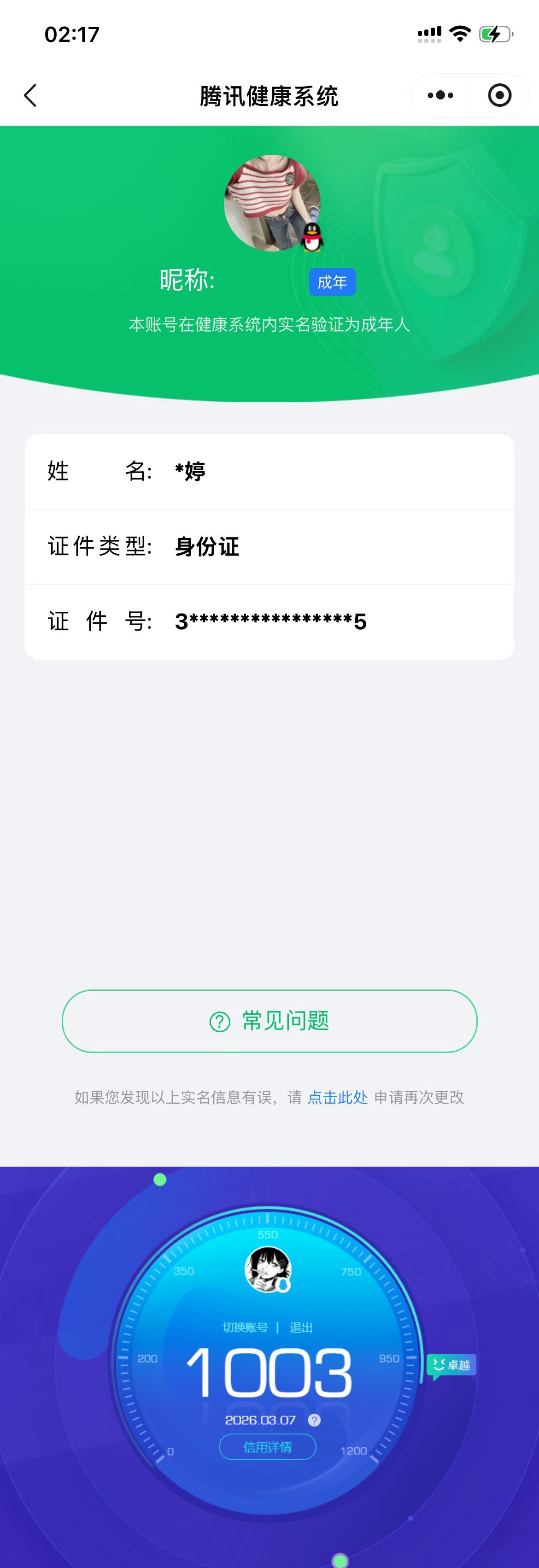Viewport: 539px width, 1568px height.
Task: Close the mini program via the circle icon
Action: (x=499, y=95)
